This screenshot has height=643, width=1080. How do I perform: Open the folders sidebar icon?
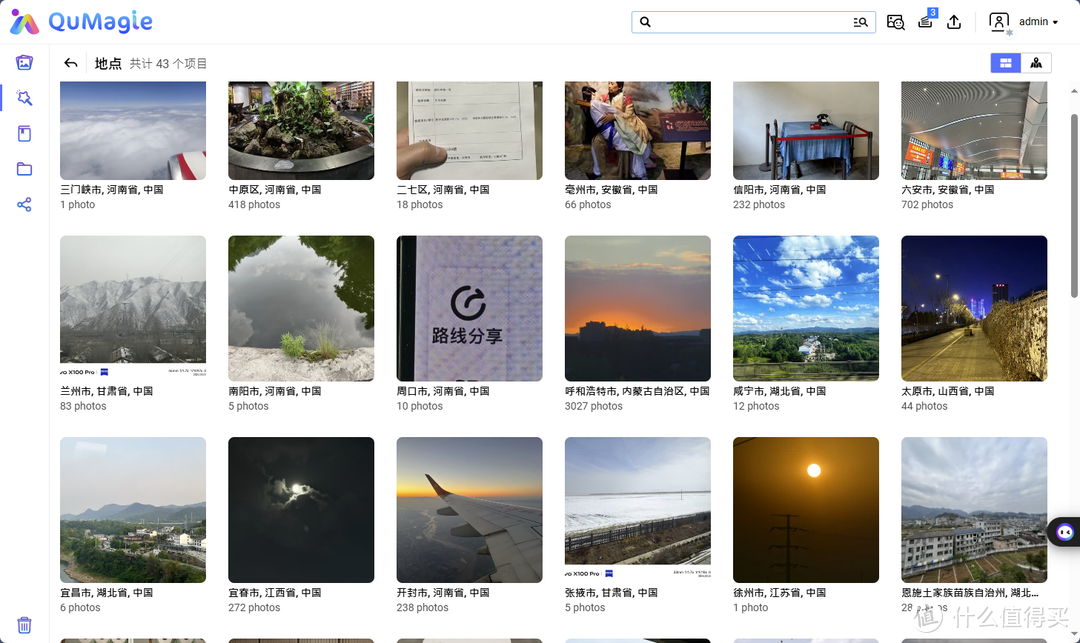coord(24,169)
